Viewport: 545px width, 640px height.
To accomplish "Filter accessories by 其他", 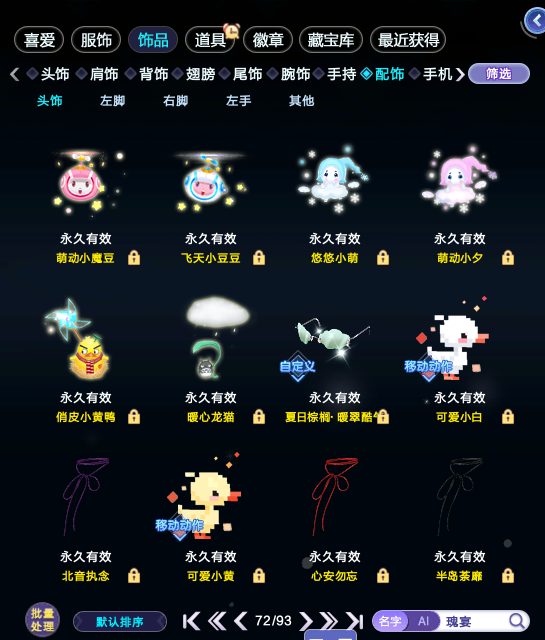I will (301, 101).
